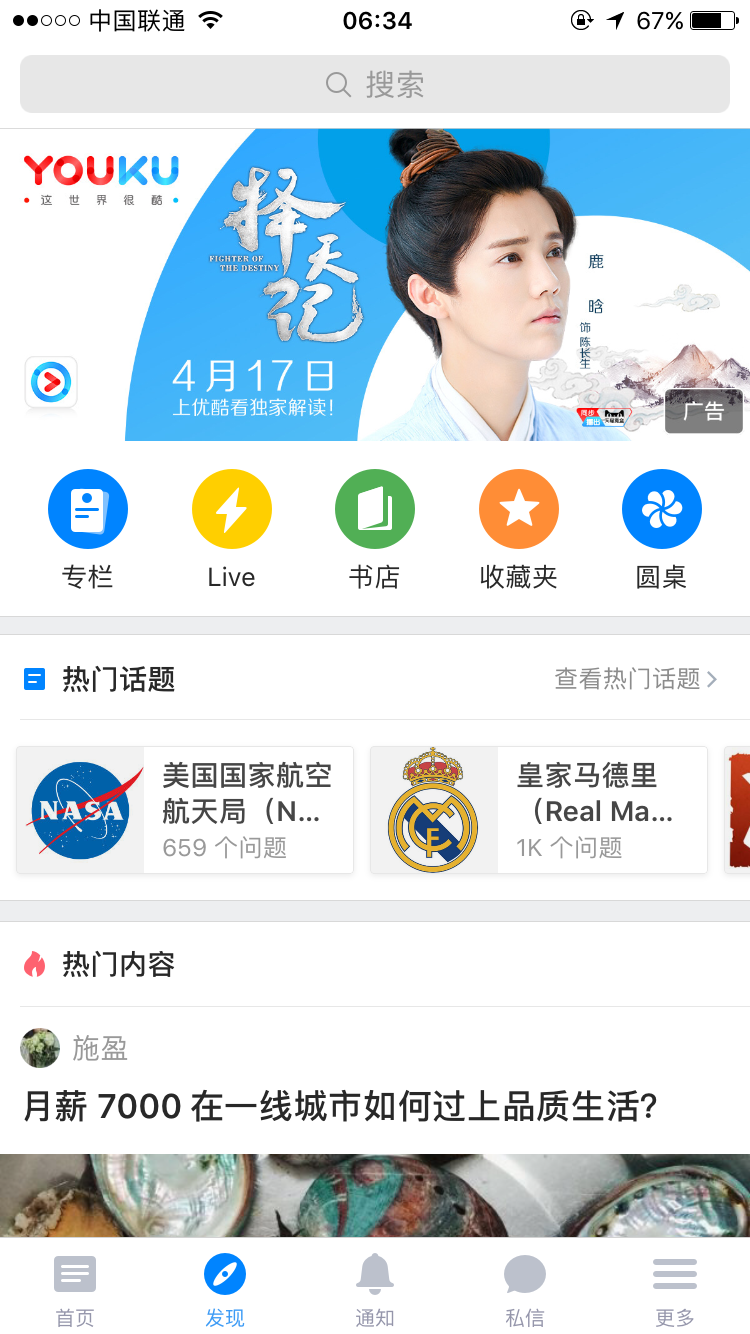Viewport: 750px width, 1334px height.
Task: Tap the 搜索 search field
Action: (x=375, y=84)
